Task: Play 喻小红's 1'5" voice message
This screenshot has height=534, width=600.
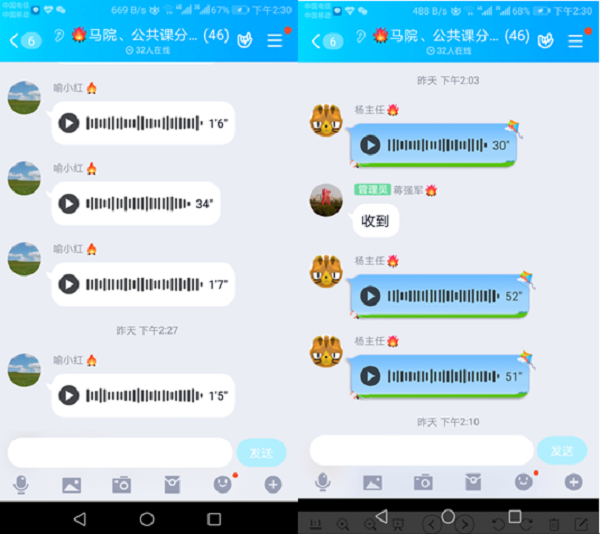Action: (x=68, y=395)
